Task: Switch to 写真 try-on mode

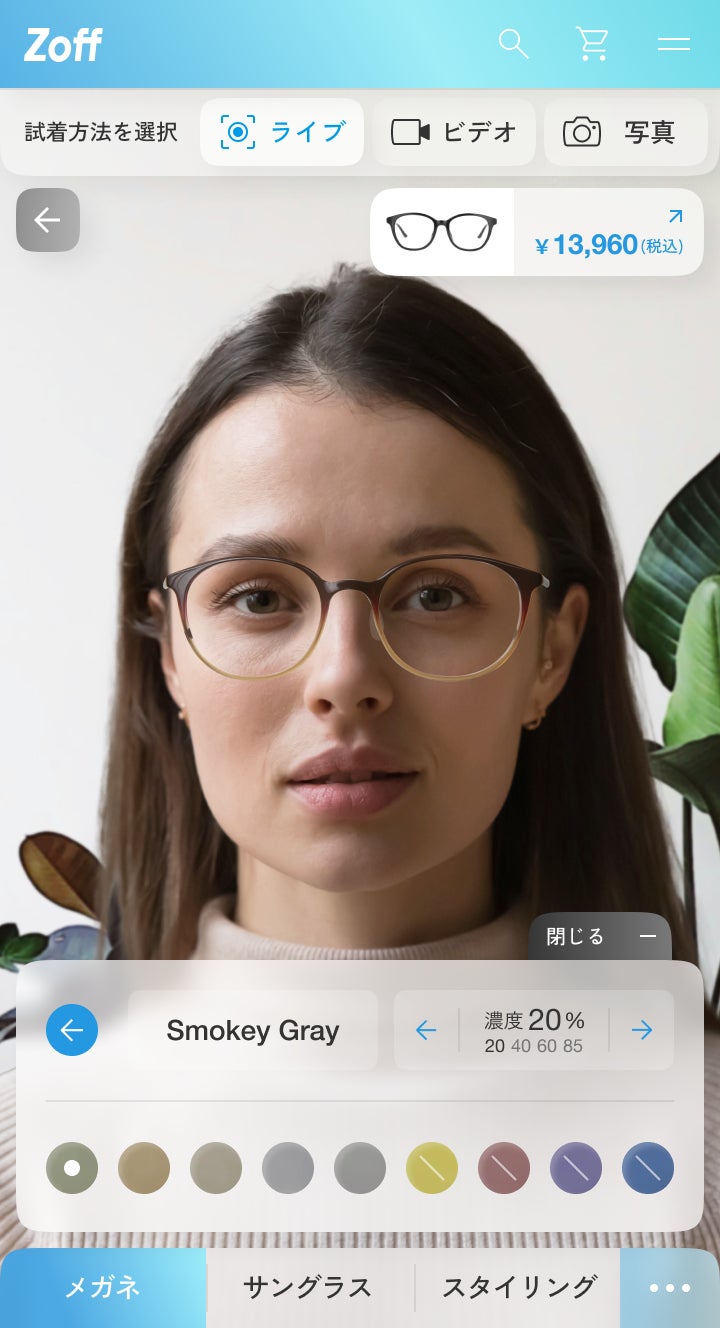Action: point(626,132)
